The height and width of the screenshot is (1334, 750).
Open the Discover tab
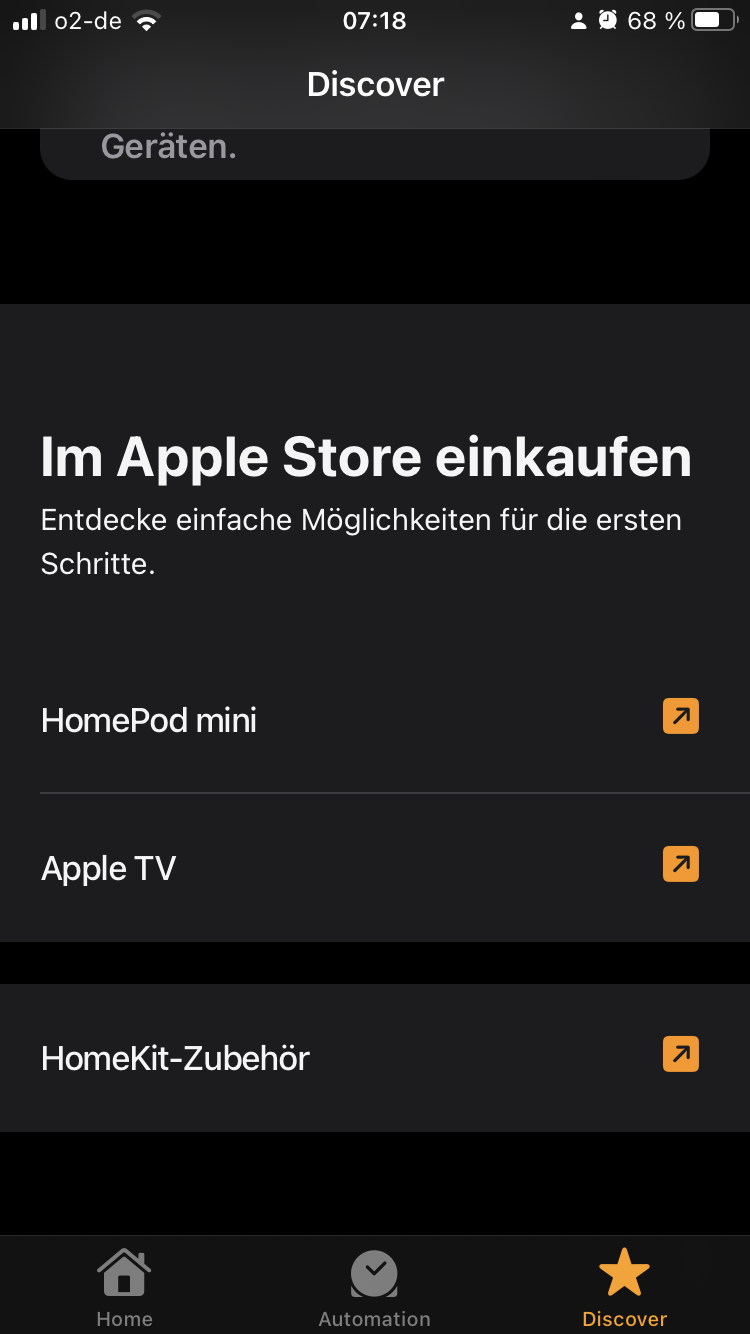[623, 1285]
